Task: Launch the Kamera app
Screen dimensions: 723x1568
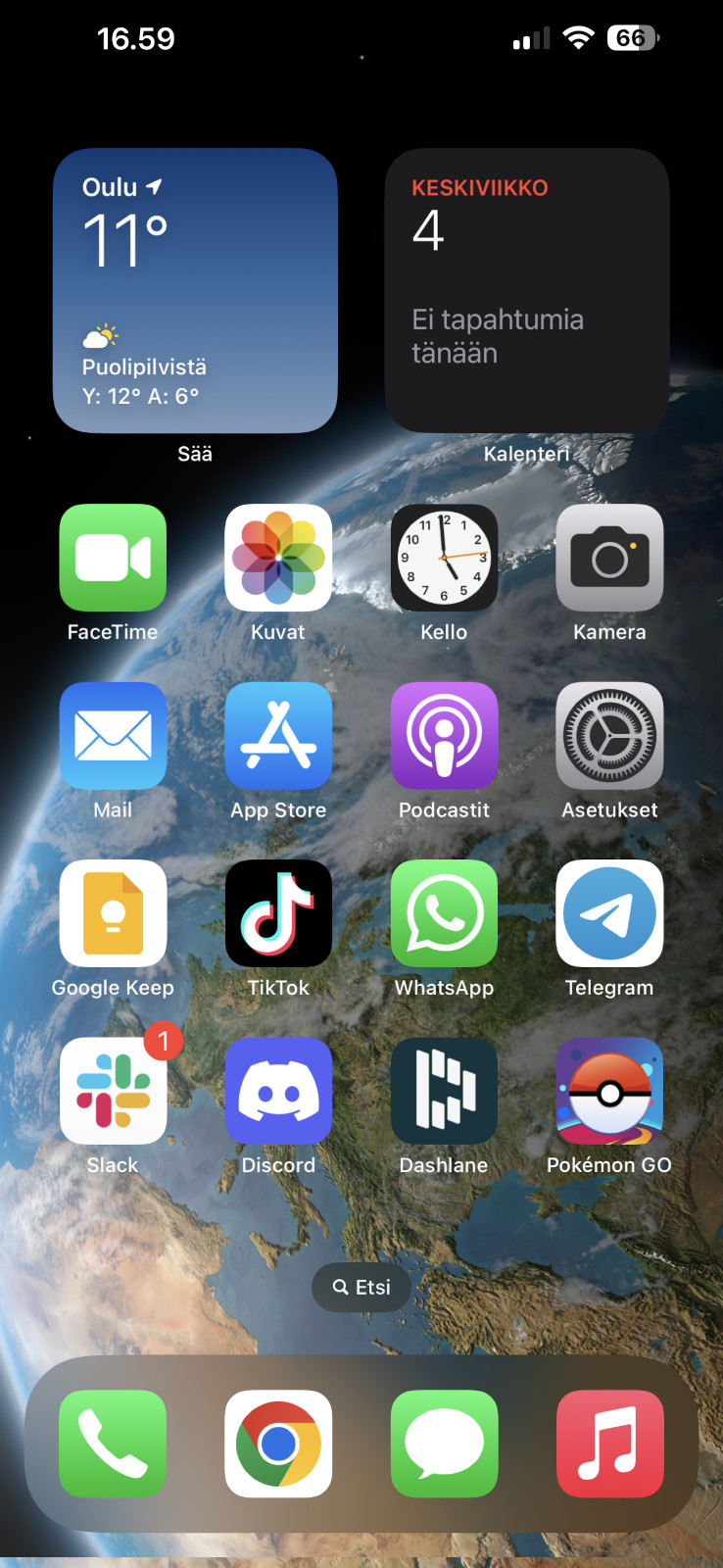Action: coord(609,558)
